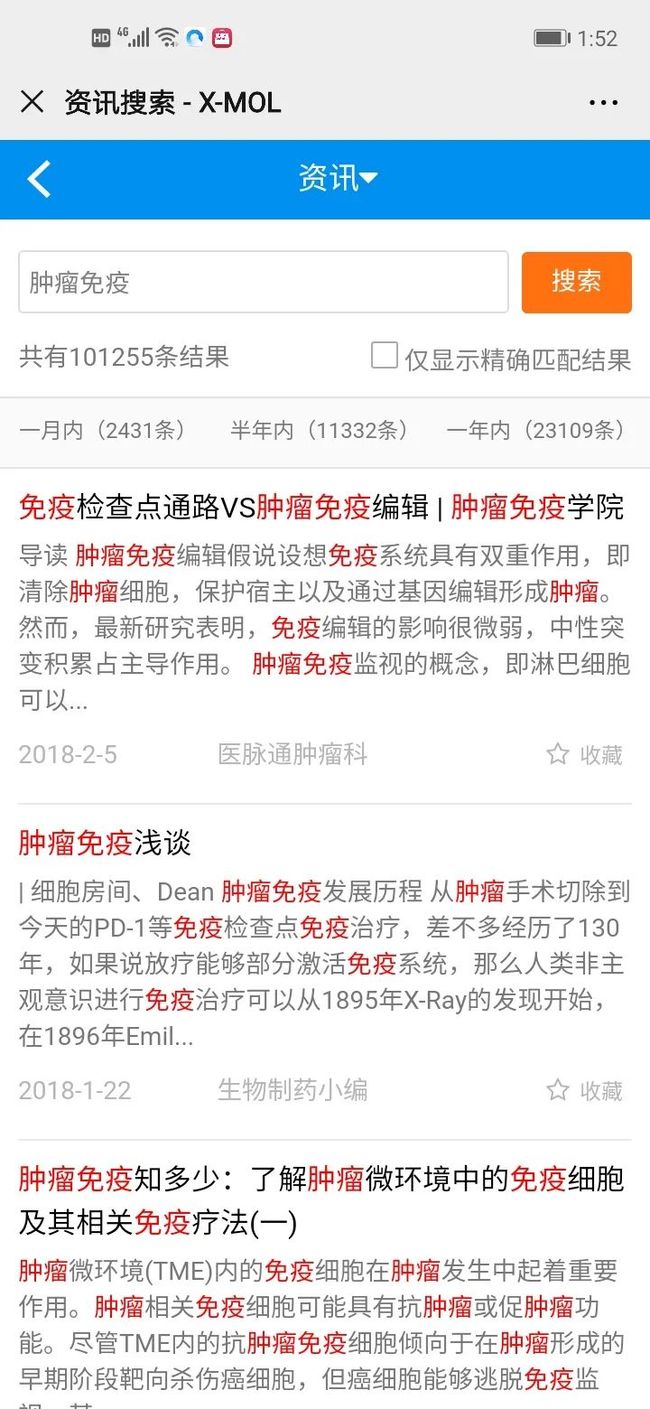Filter results to 半年内 (11332条)
Image resolution: width=650 pixels, height=1409 pixels.
(320, 430)
